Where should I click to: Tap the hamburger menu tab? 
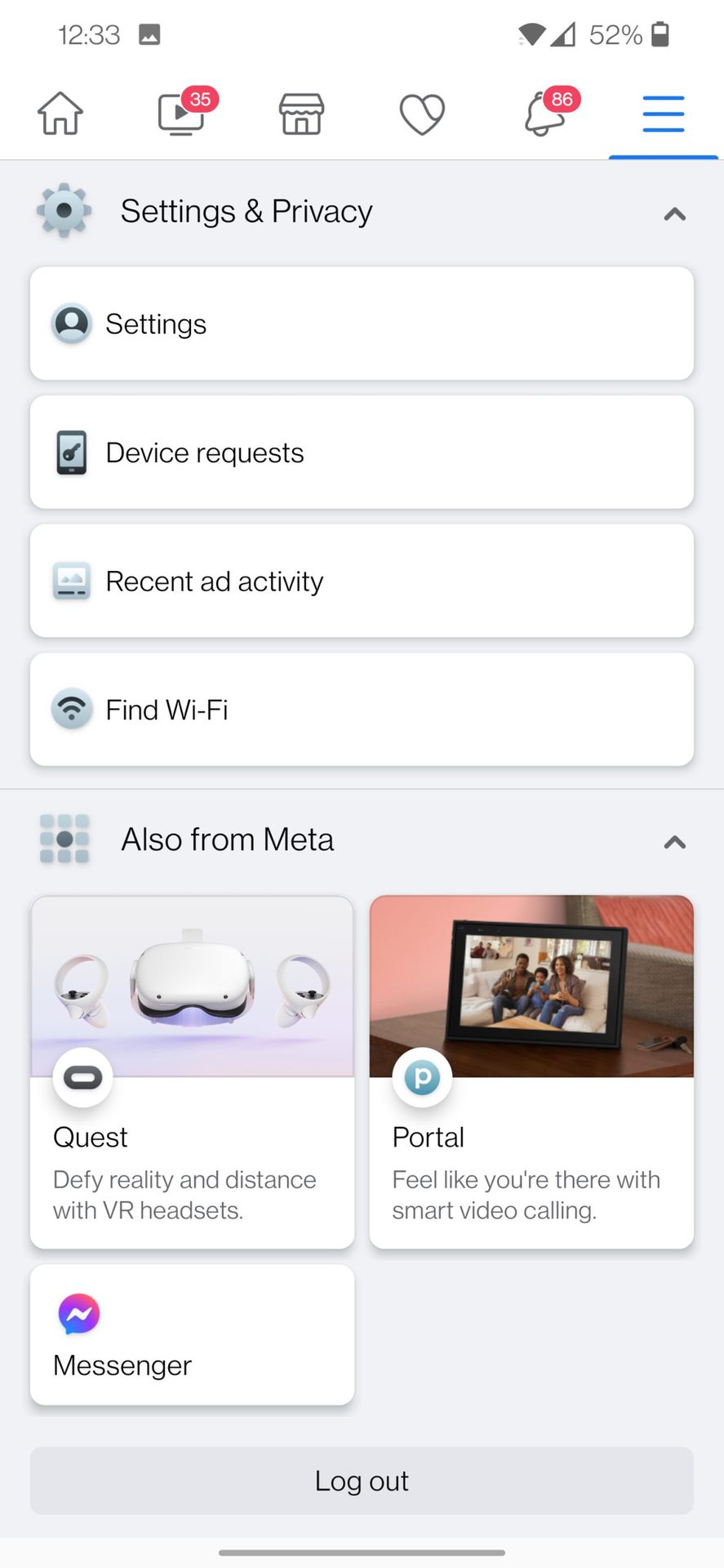663,114
